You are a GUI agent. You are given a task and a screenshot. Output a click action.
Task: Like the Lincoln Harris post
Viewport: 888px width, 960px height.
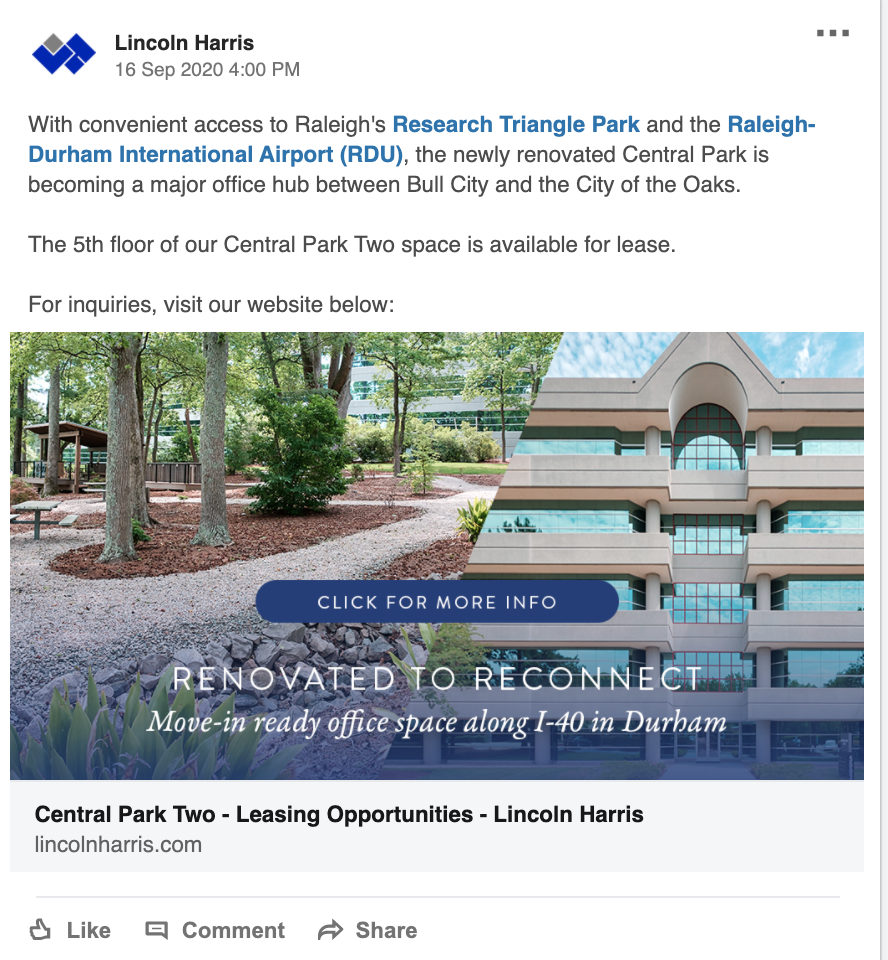point(70,930)
